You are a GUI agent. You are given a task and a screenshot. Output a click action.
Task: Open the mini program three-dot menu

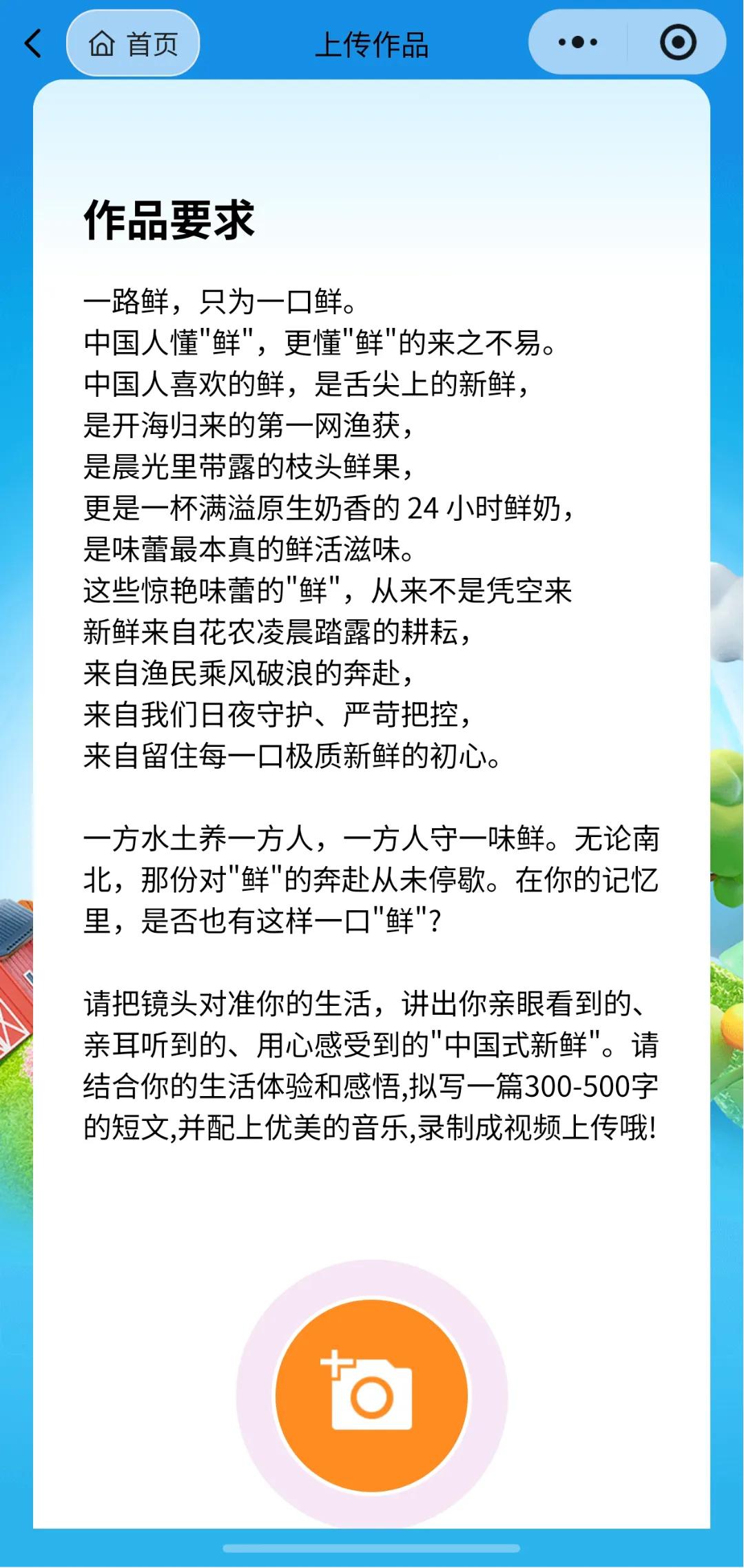pos(578,43)
